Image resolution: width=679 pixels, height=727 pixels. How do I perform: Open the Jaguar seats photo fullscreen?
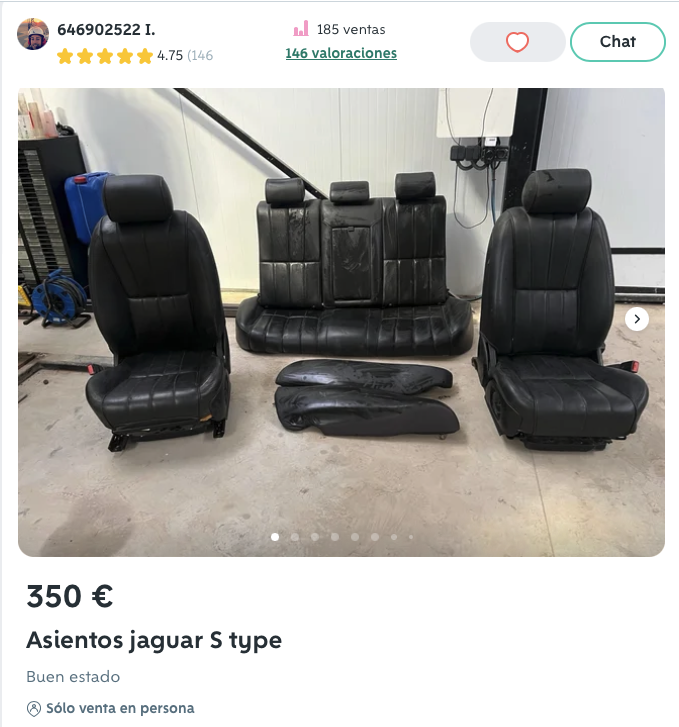(x=341, y=322)
